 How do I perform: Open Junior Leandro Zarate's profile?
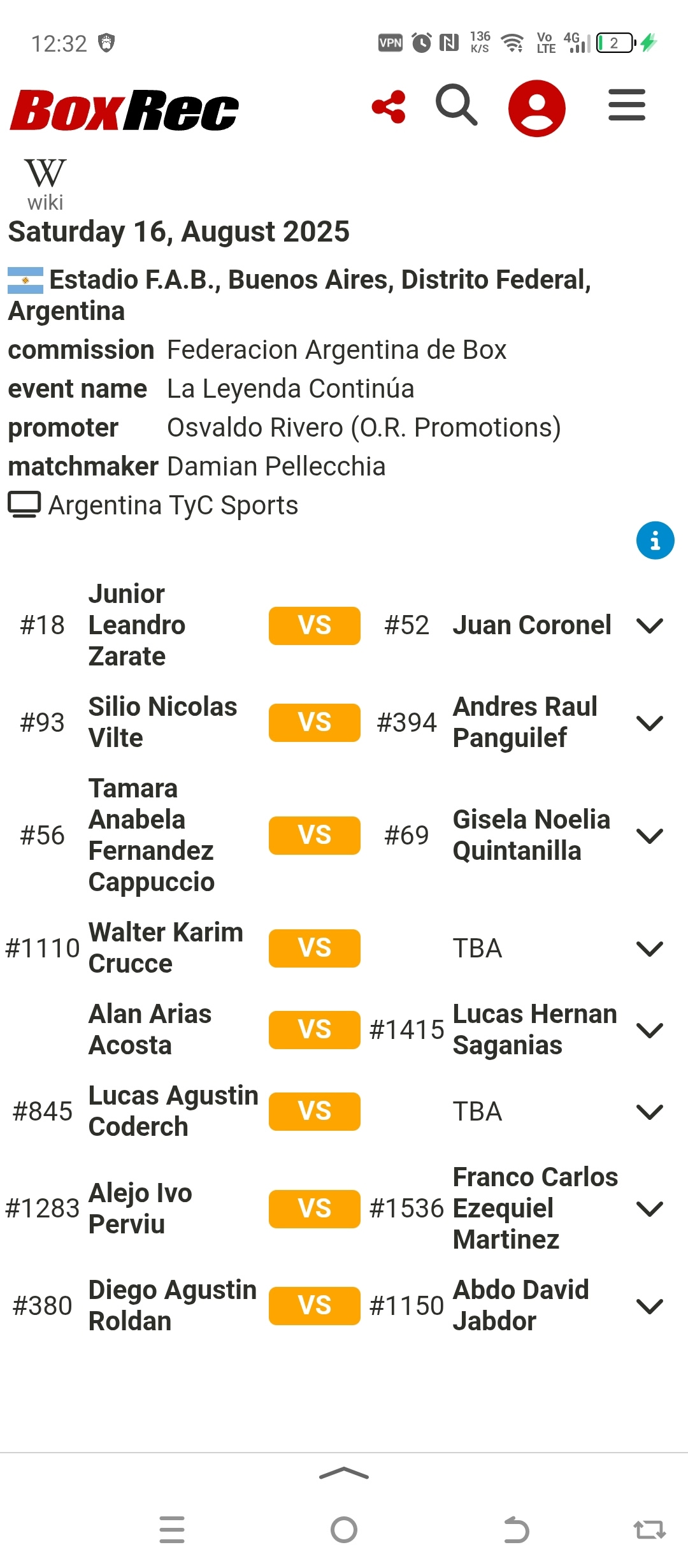click(x=137, y=625)
